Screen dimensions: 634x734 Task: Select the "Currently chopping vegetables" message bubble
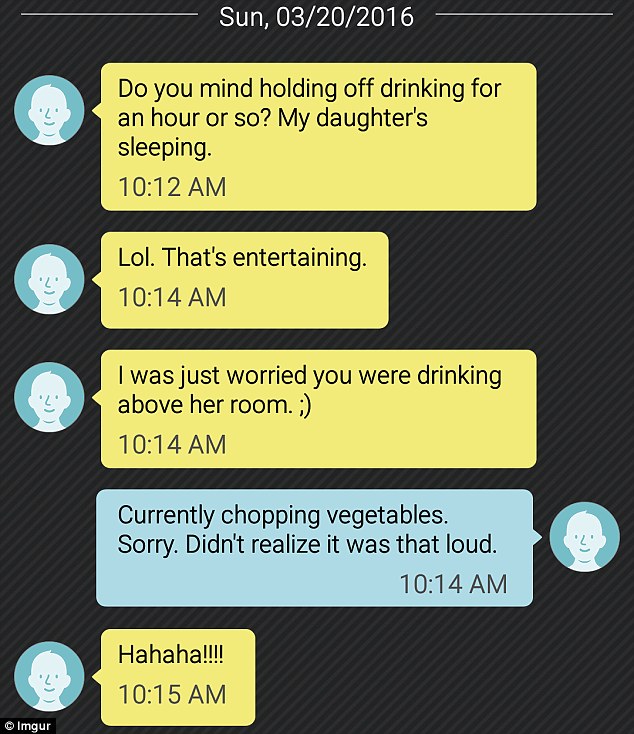(x=314, y=547)
